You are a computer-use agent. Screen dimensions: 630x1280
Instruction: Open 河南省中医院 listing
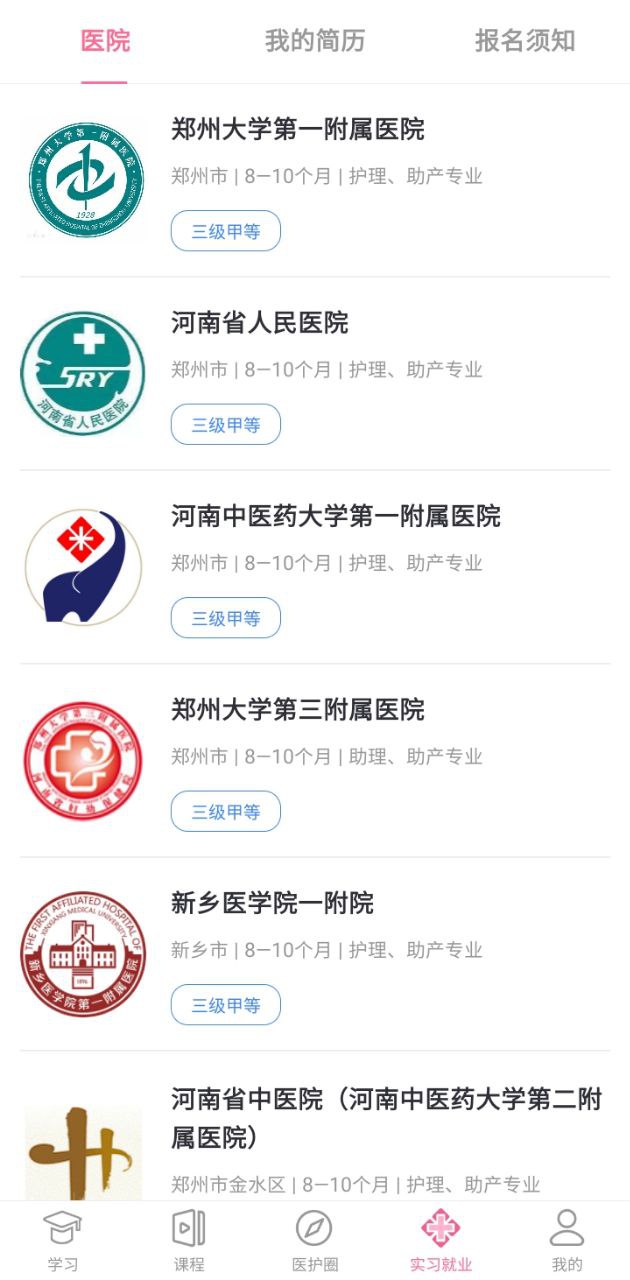(x=315, y=1126)
